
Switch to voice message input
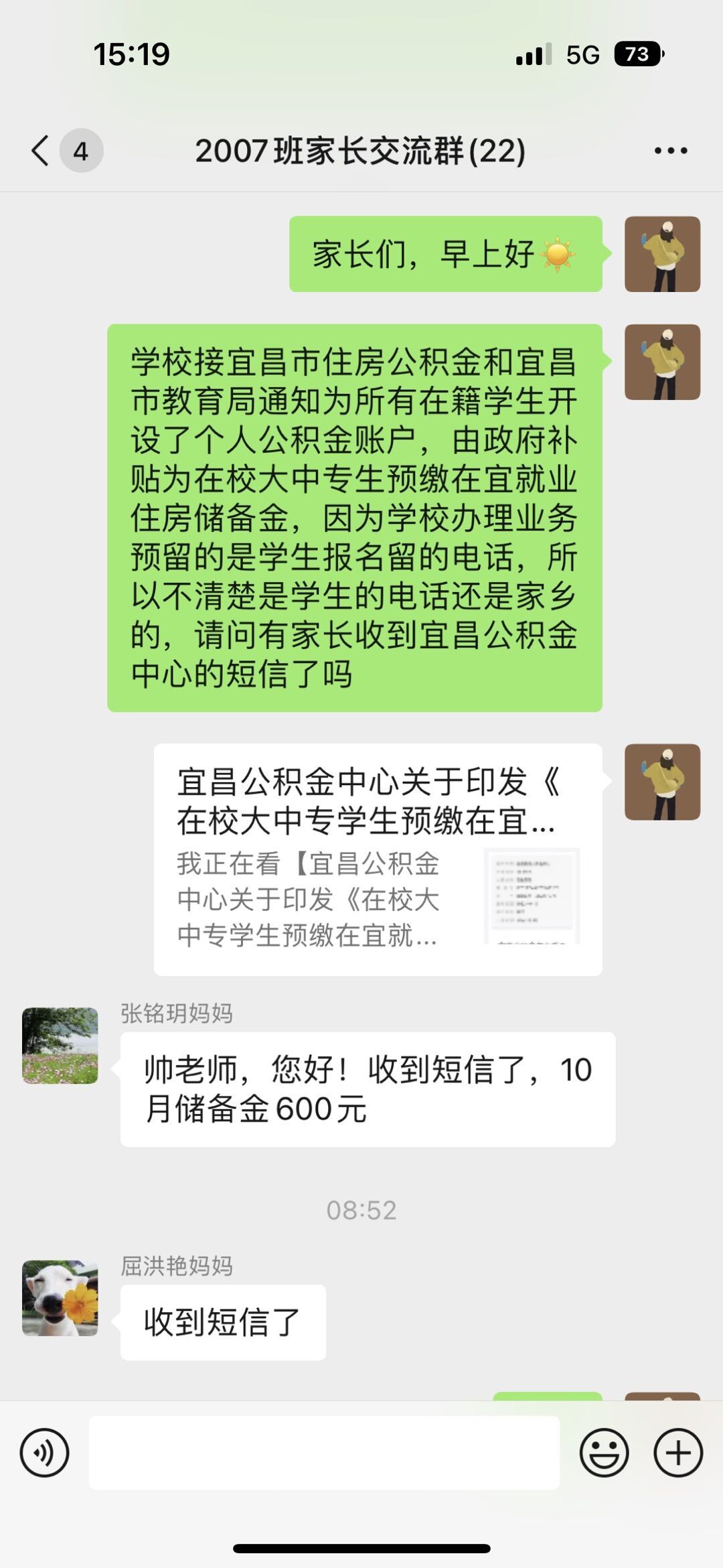click(x=44, y=1453)
